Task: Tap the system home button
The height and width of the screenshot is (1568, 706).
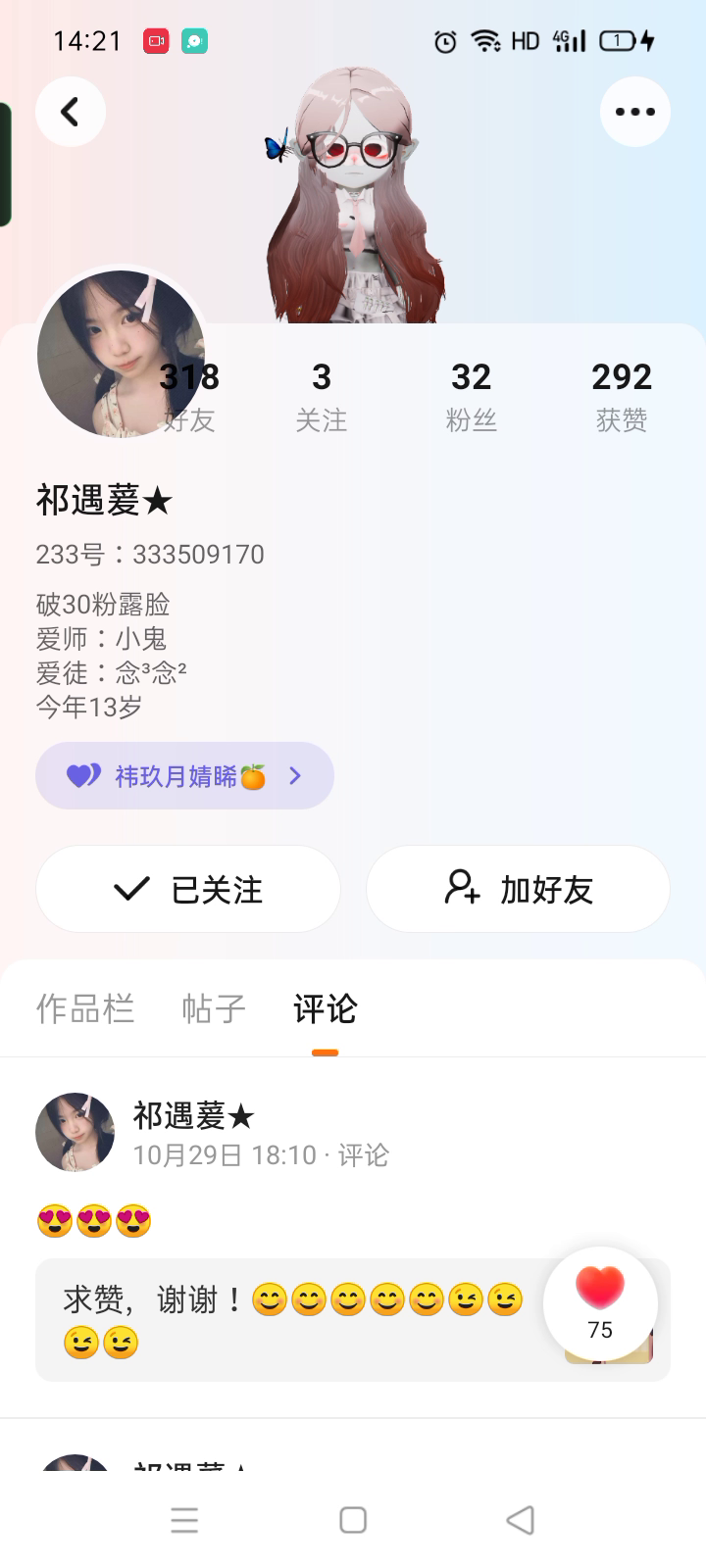Action: (353, 1520)
